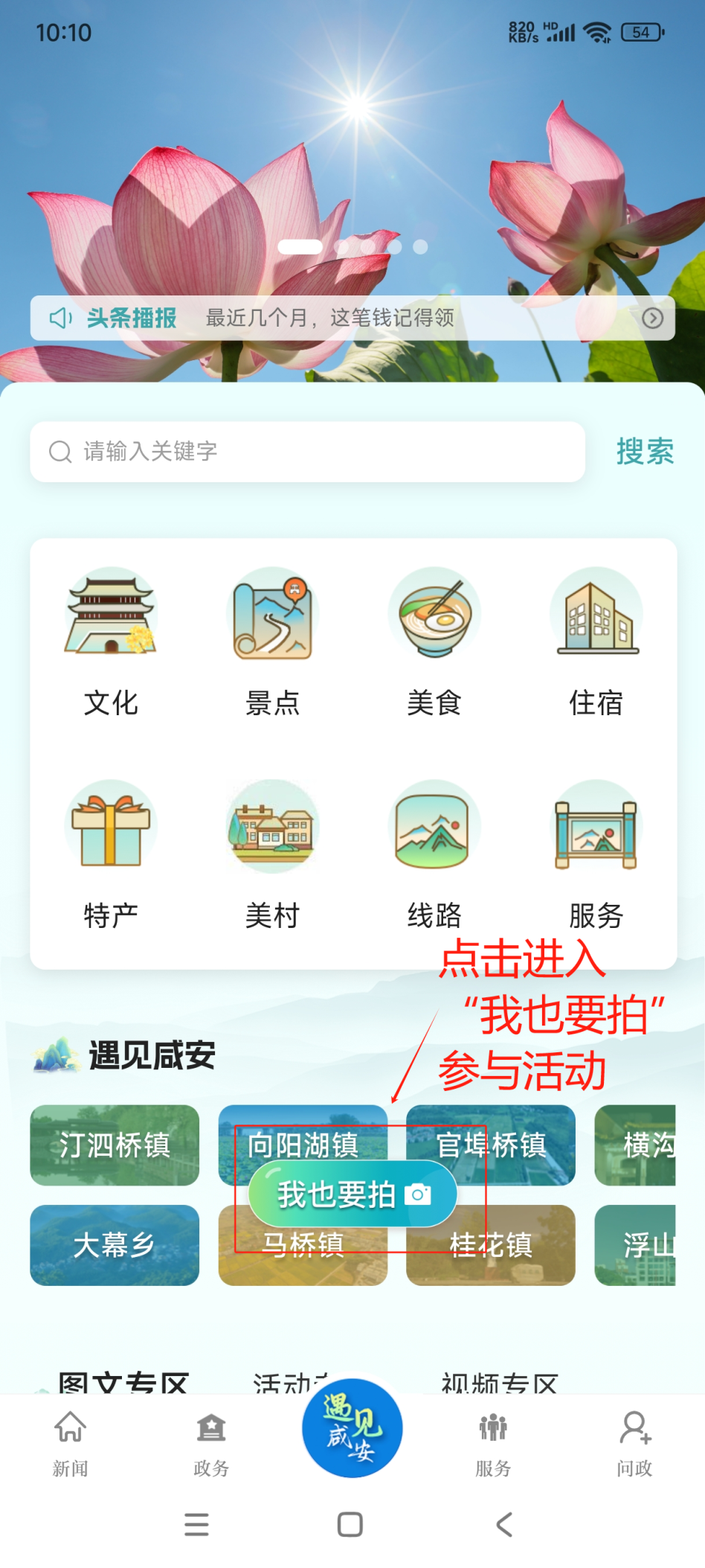
Task: Open the 大幕乡 town card
Action: tap(115, 1245)
